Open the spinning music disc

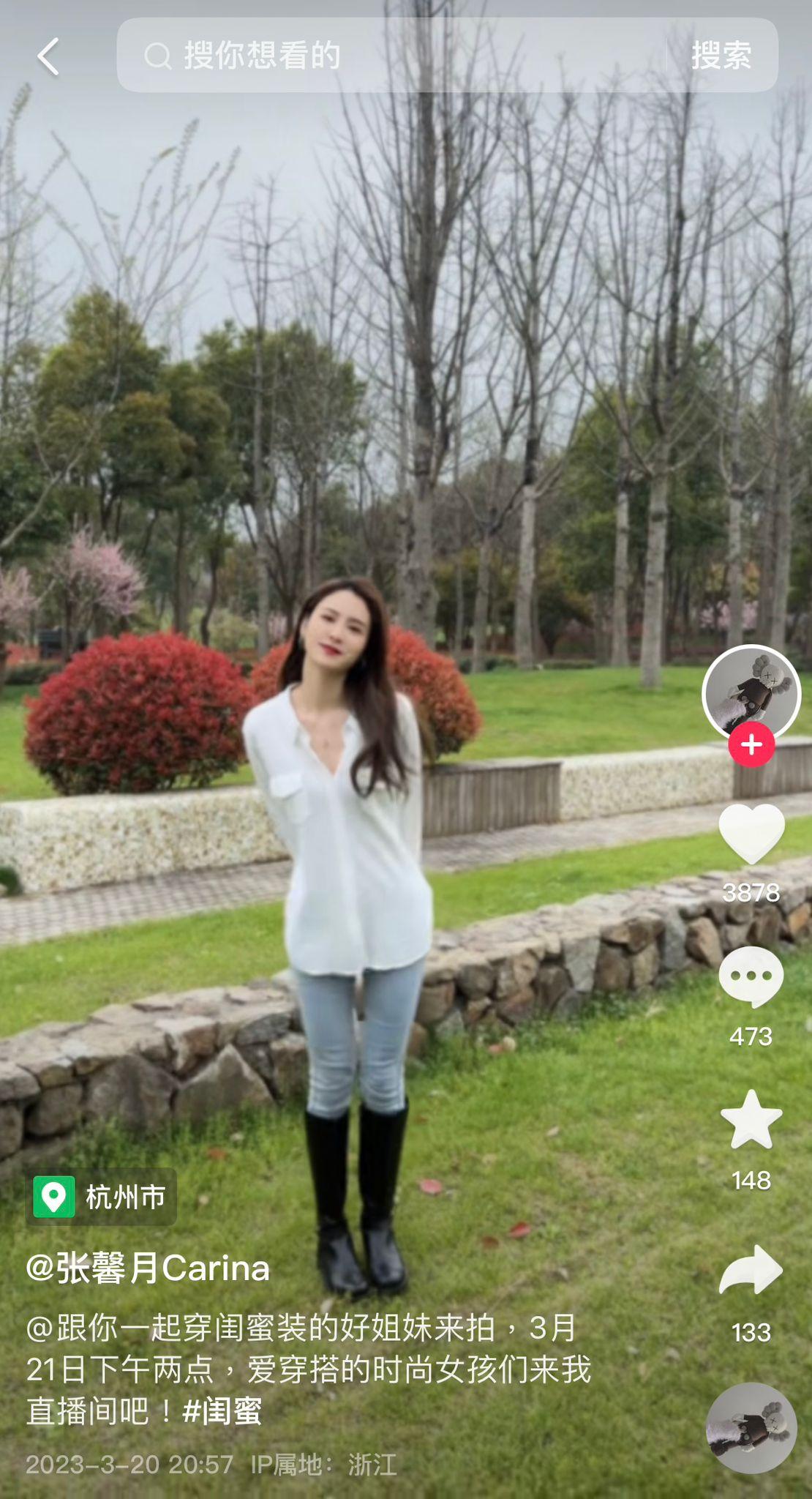751,1427
